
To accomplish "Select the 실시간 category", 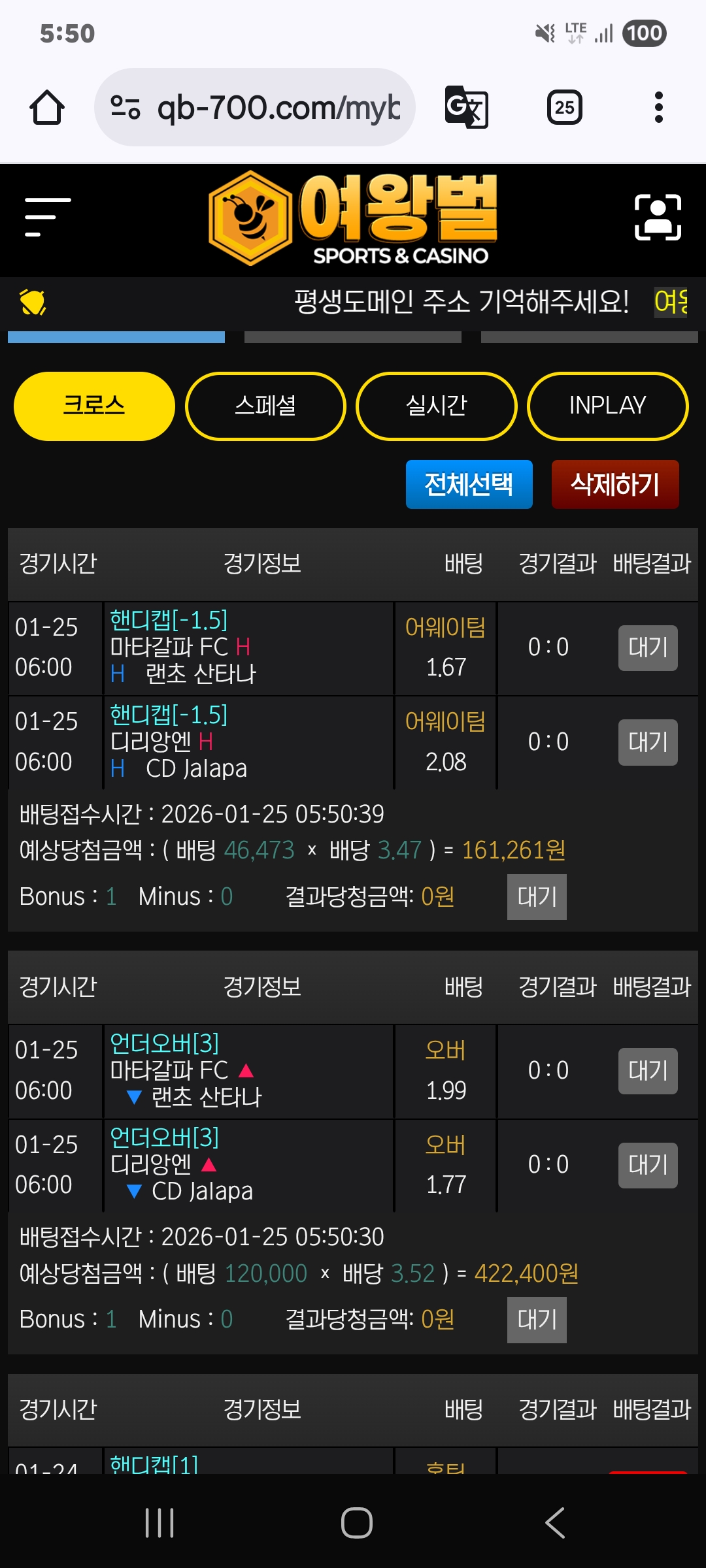I will (x=436, y=406).
